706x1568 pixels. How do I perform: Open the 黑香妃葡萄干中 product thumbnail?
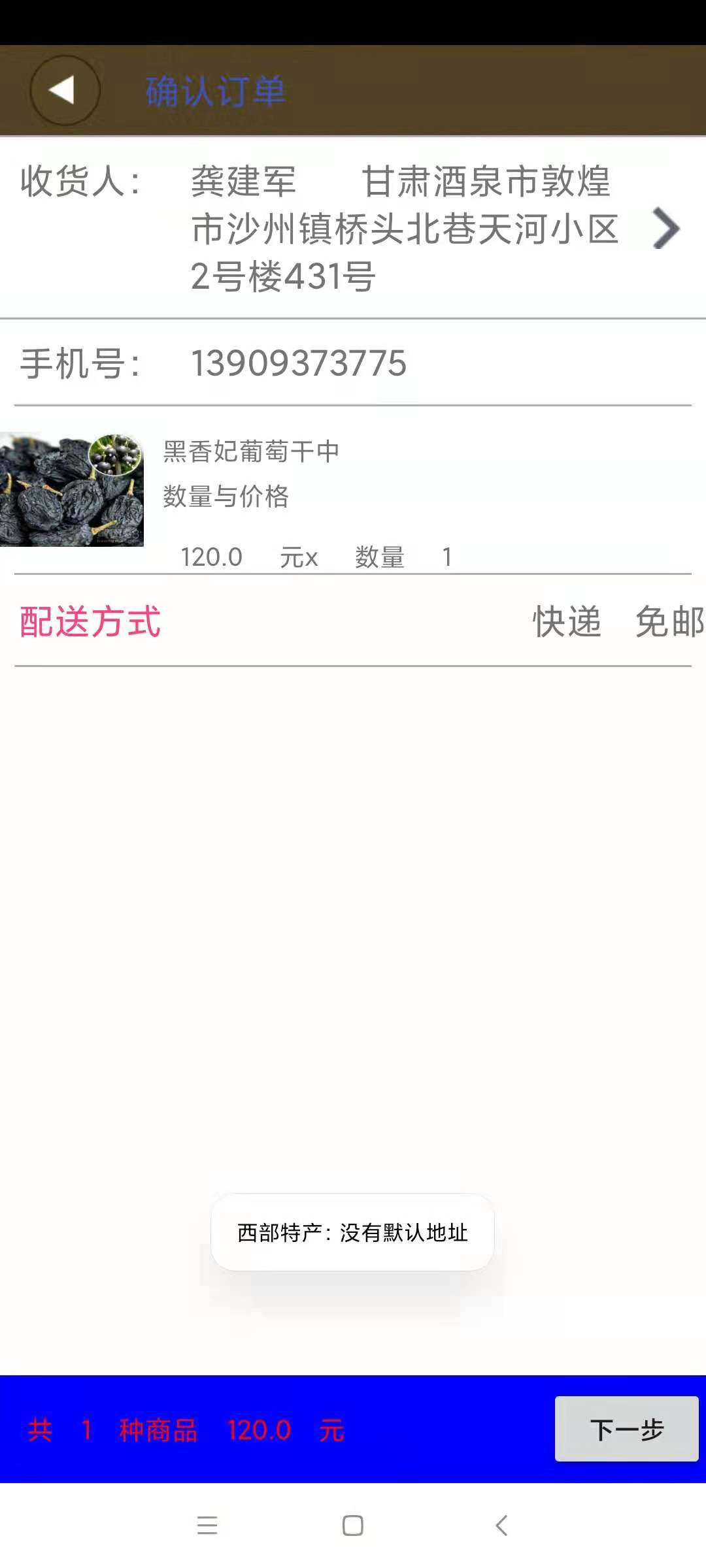[72, 489]
